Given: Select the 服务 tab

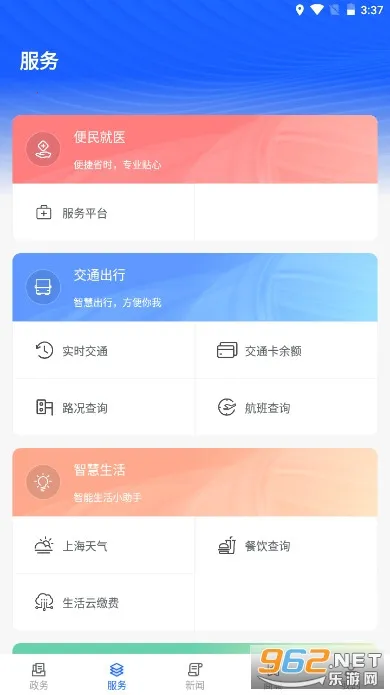Looking at the screenshot, I should pyautogui.click(x=117, y=676).
